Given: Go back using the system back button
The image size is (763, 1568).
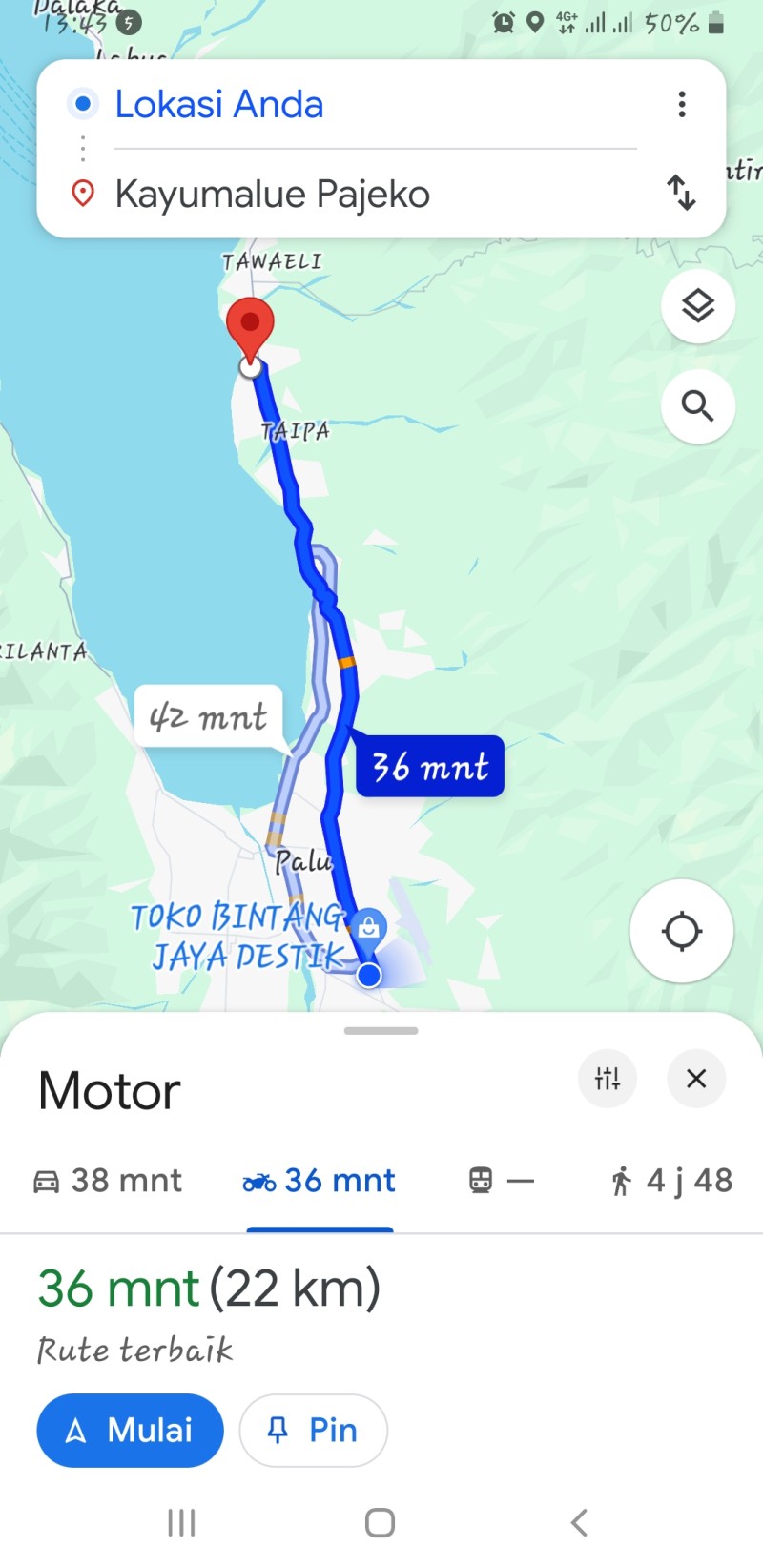Looking at the screenshot, I should click(579, 1523).
